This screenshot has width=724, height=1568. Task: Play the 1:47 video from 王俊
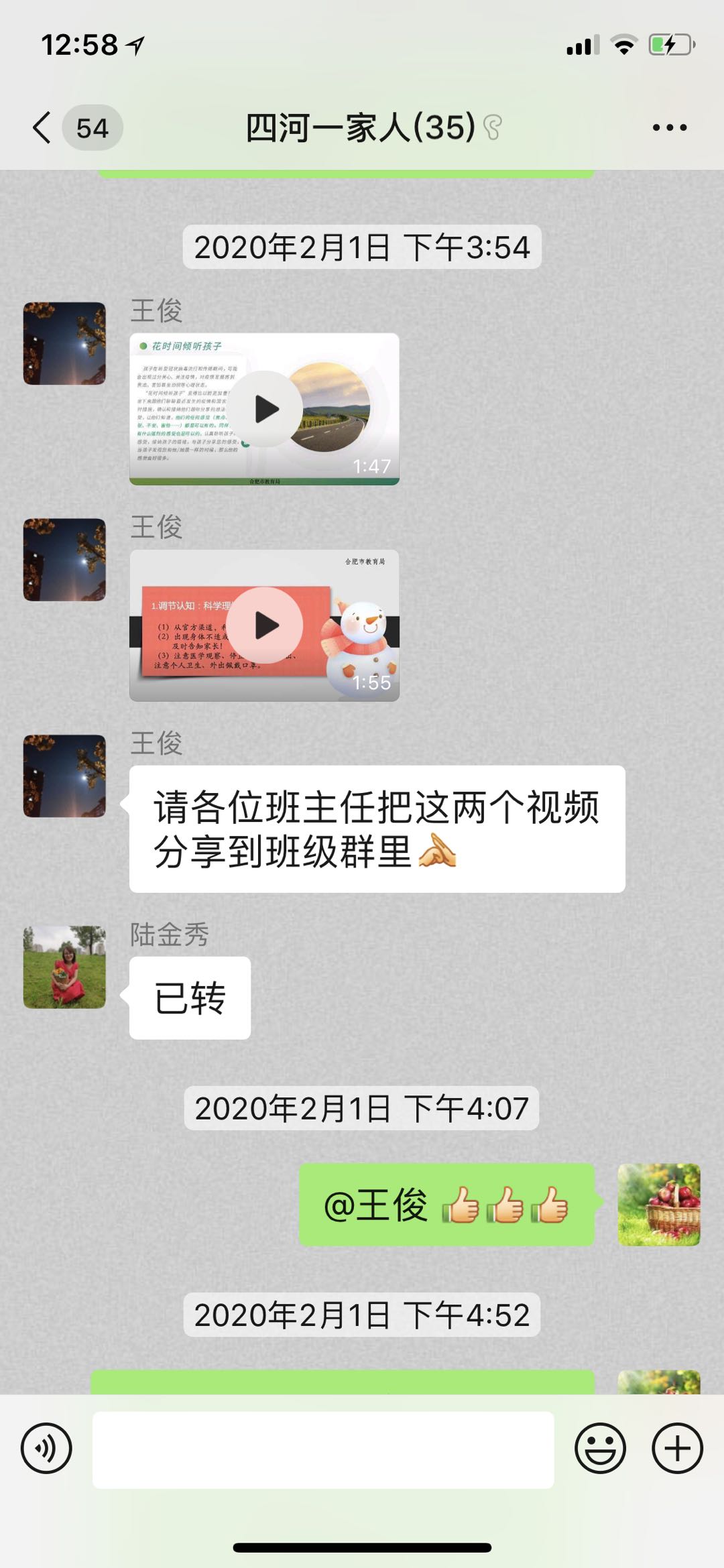(265, 409)
